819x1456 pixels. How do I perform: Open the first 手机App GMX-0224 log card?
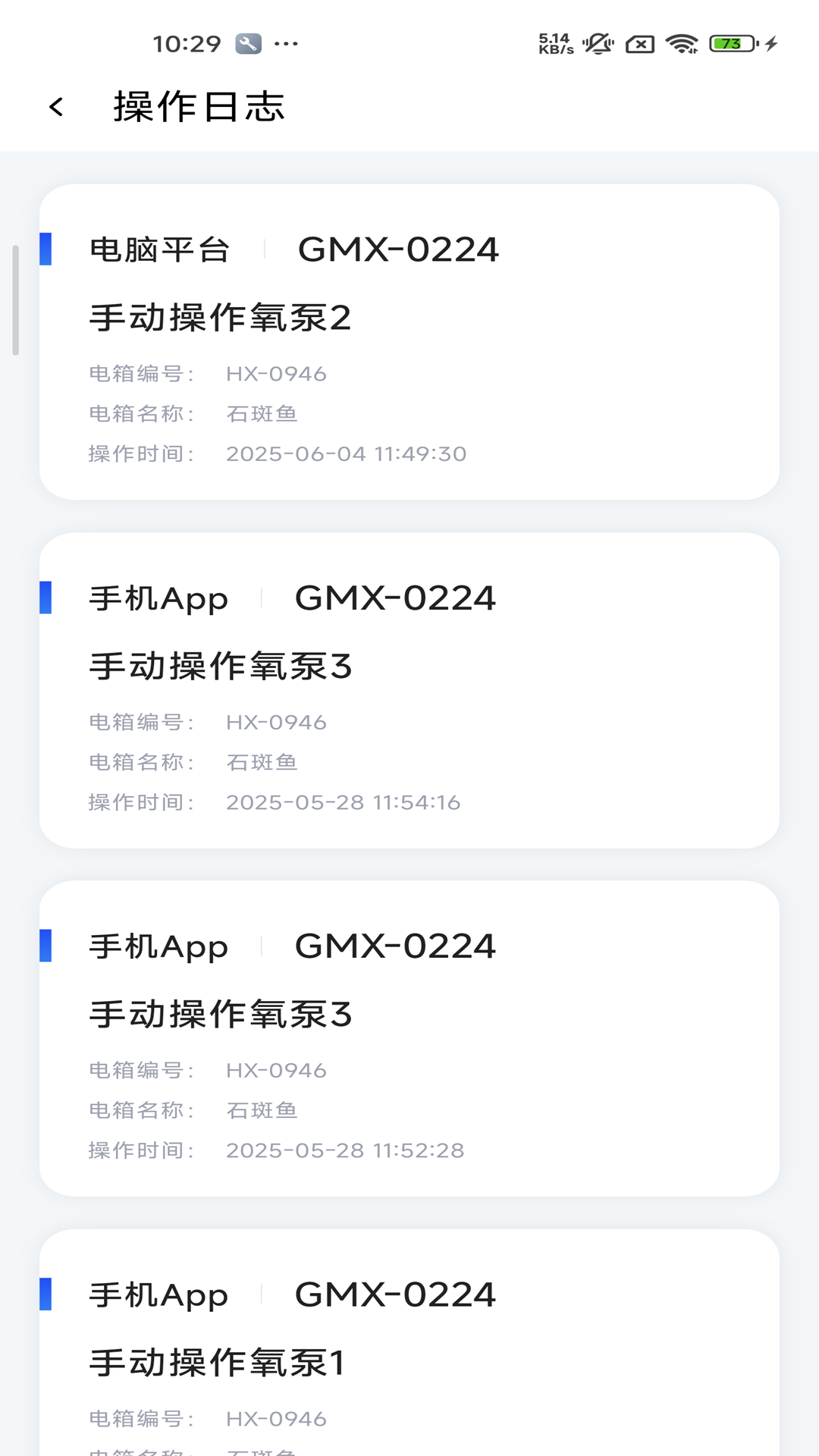pos(409,690)
